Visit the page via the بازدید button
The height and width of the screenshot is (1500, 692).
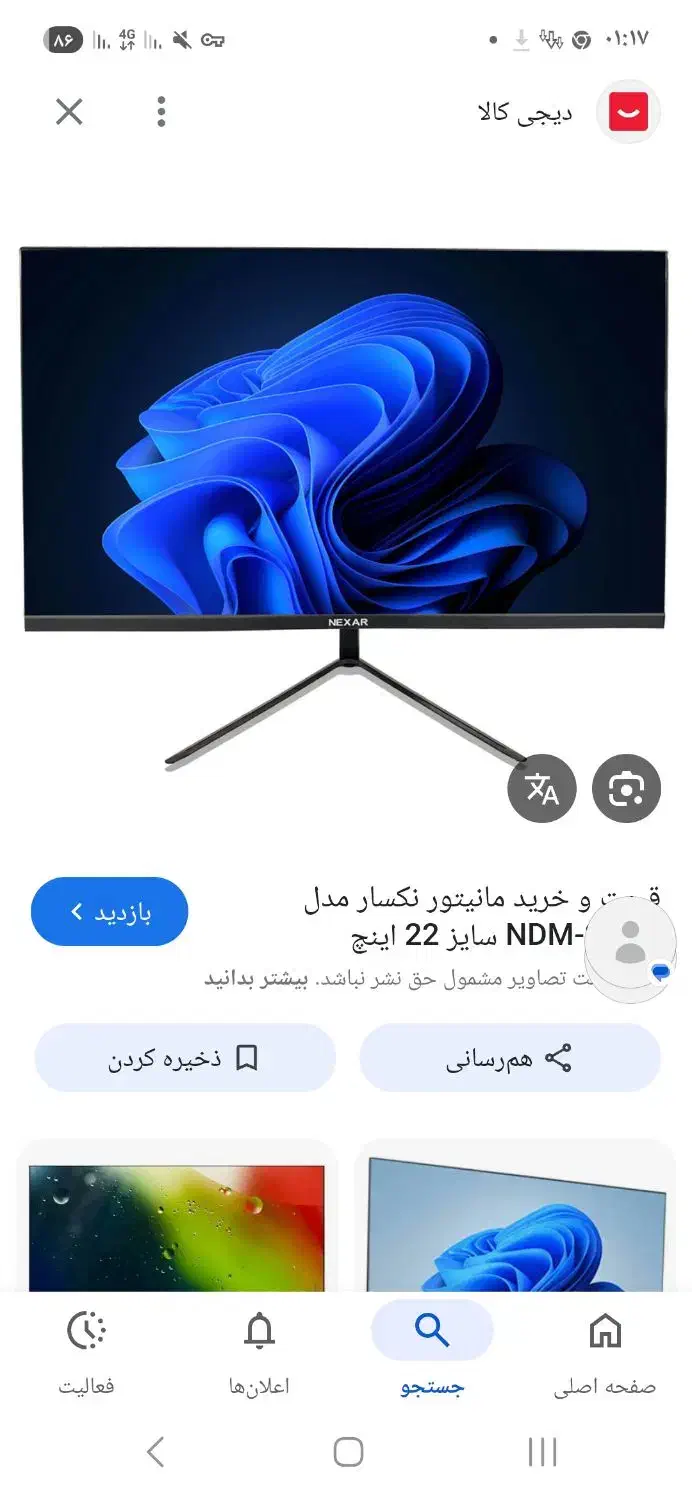pos(110,912)
